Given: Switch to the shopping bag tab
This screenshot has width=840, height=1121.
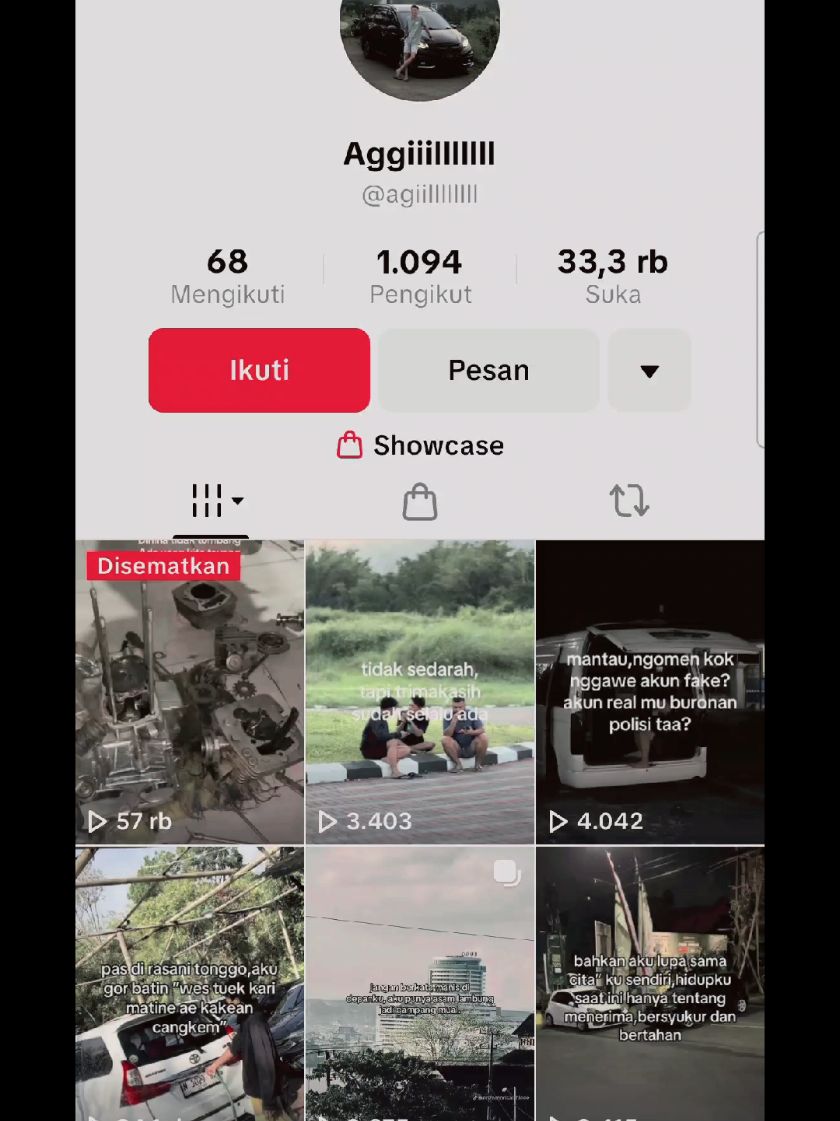Looking at the screenshot, I should coord(420,502).
